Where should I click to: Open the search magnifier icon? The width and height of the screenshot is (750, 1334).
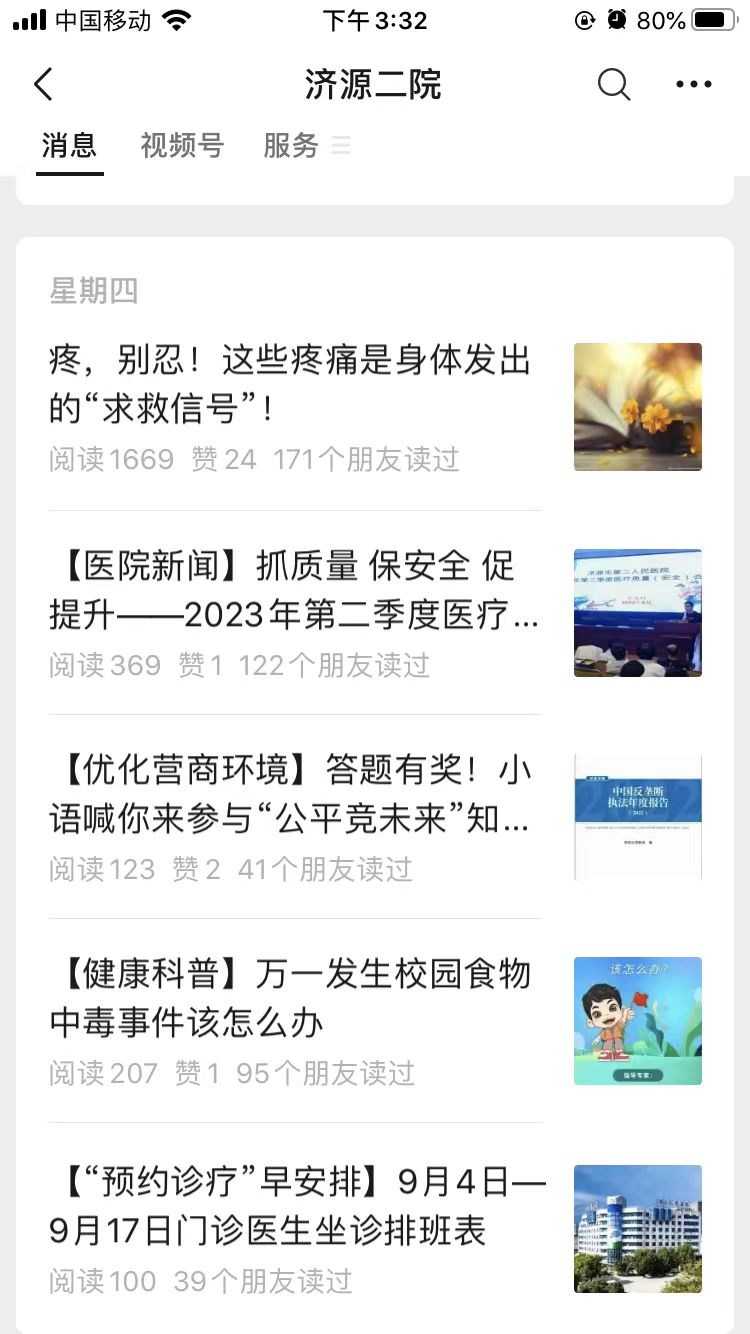pyautogui.click(x=614, y=84)
